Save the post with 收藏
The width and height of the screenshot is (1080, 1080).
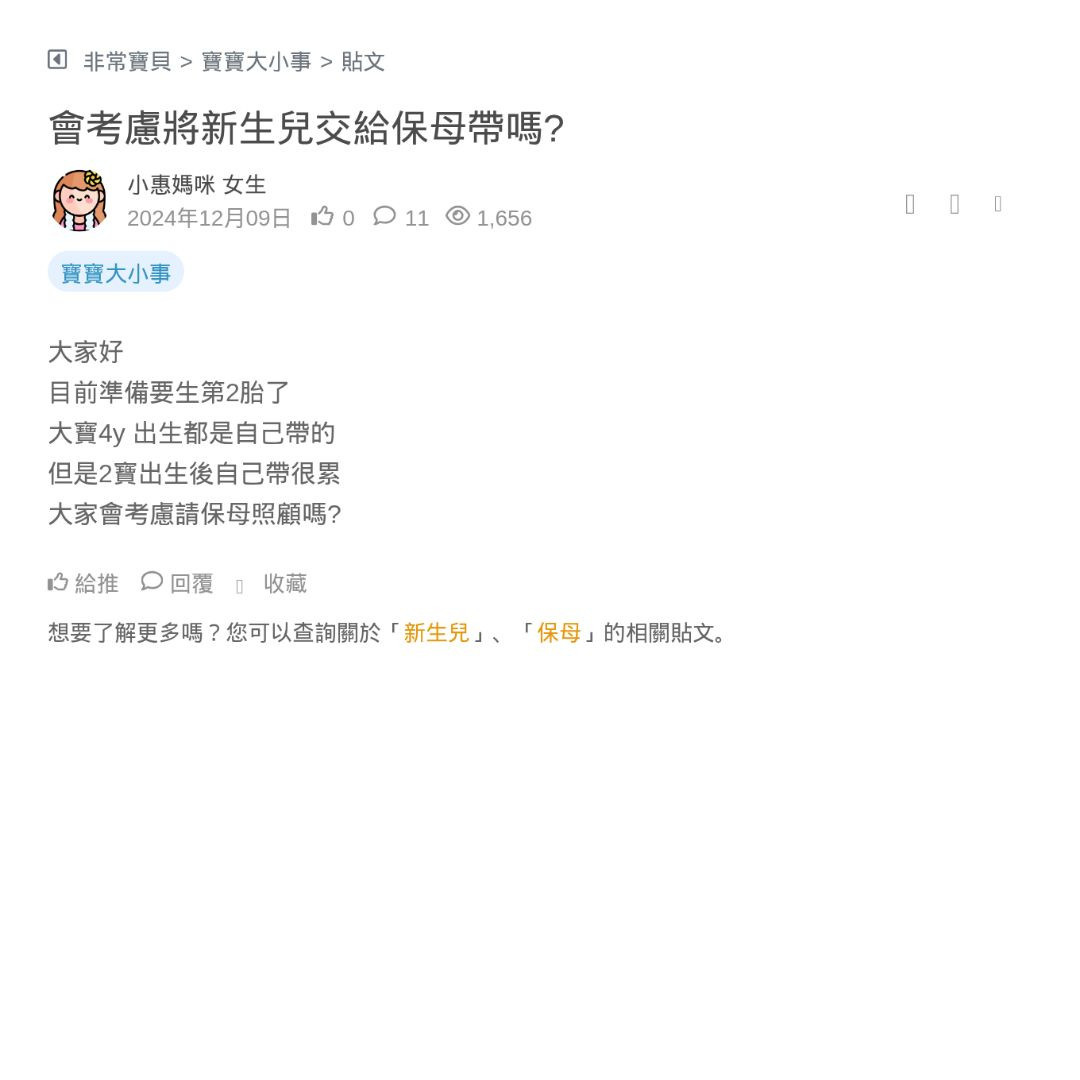pyautogui.click(x=272, y=584)
